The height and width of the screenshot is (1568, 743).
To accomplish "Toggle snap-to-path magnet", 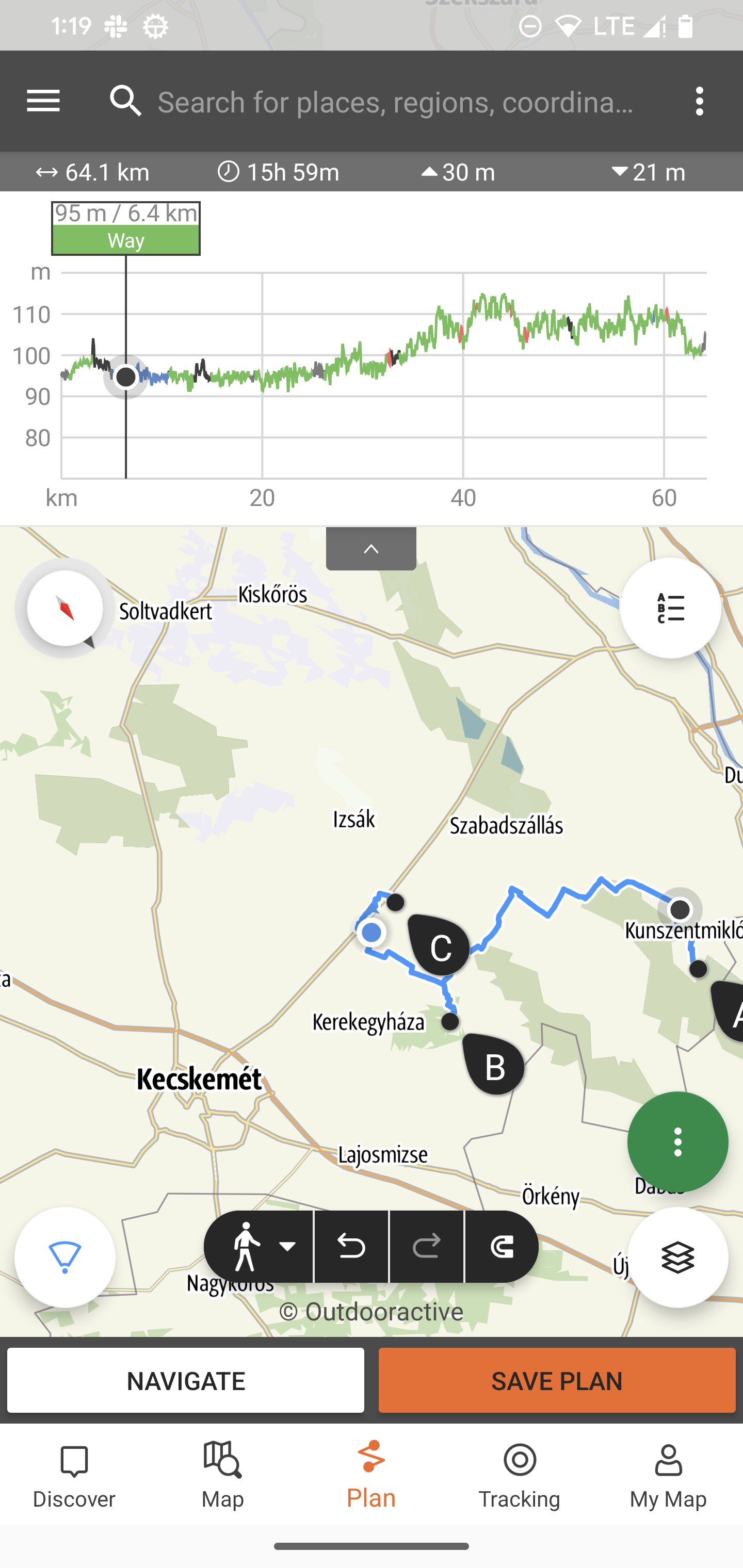I will (502, 1247).
